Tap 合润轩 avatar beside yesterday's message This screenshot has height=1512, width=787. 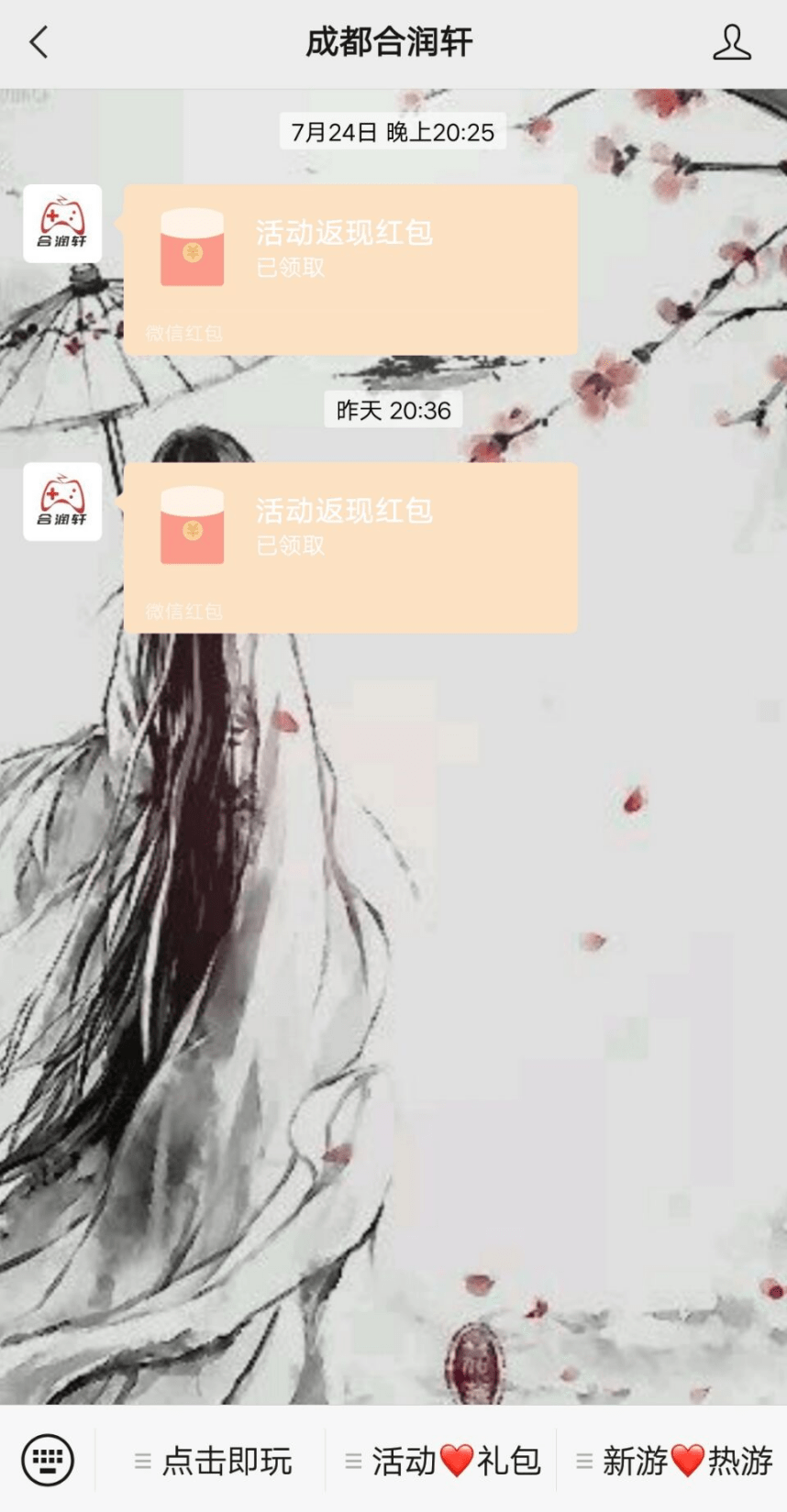click(x=62, y=502)
